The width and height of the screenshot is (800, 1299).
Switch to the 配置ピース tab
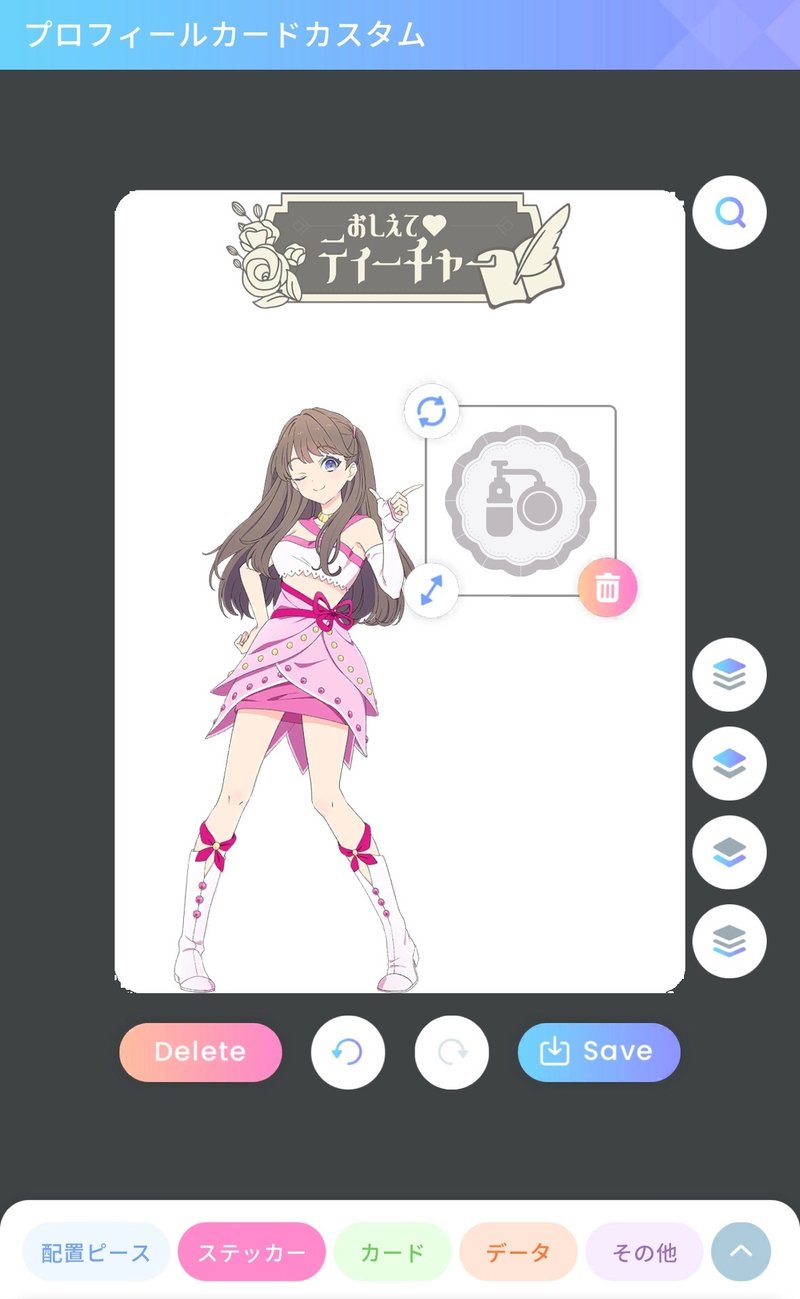pos(96,1252)
